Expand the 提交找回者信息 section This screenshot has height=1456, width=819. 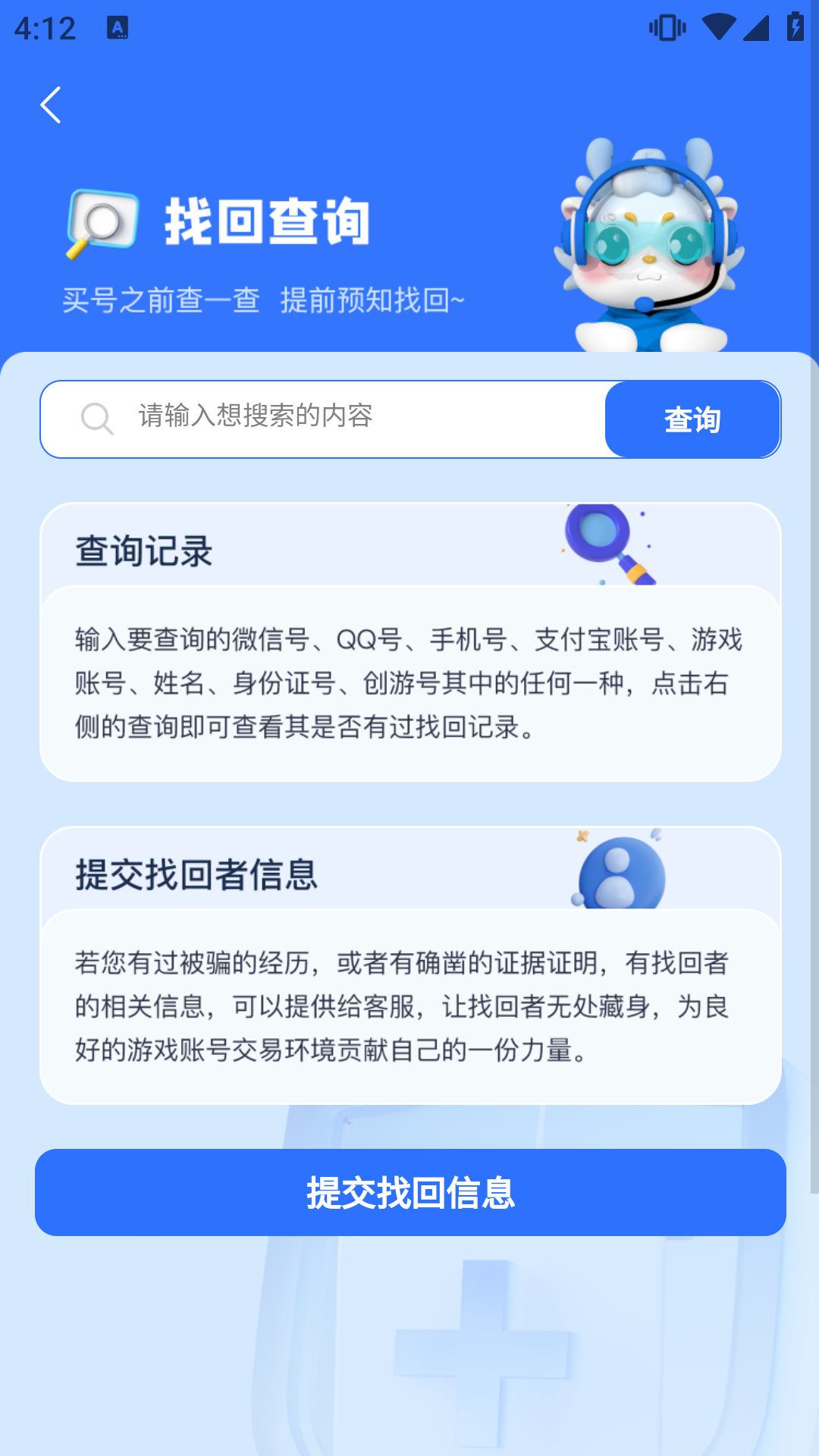196,877
